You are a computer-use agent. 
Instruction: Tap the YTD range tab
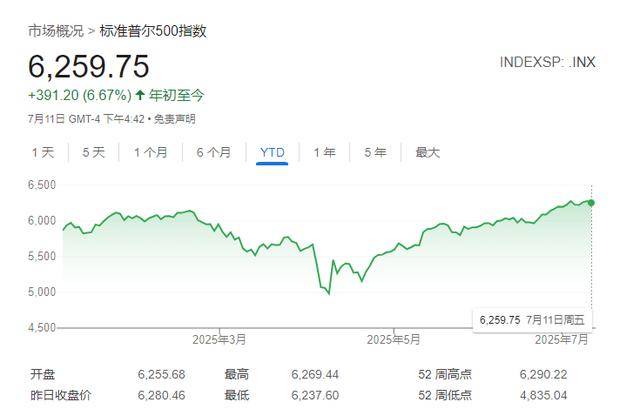tap(272, 152)
